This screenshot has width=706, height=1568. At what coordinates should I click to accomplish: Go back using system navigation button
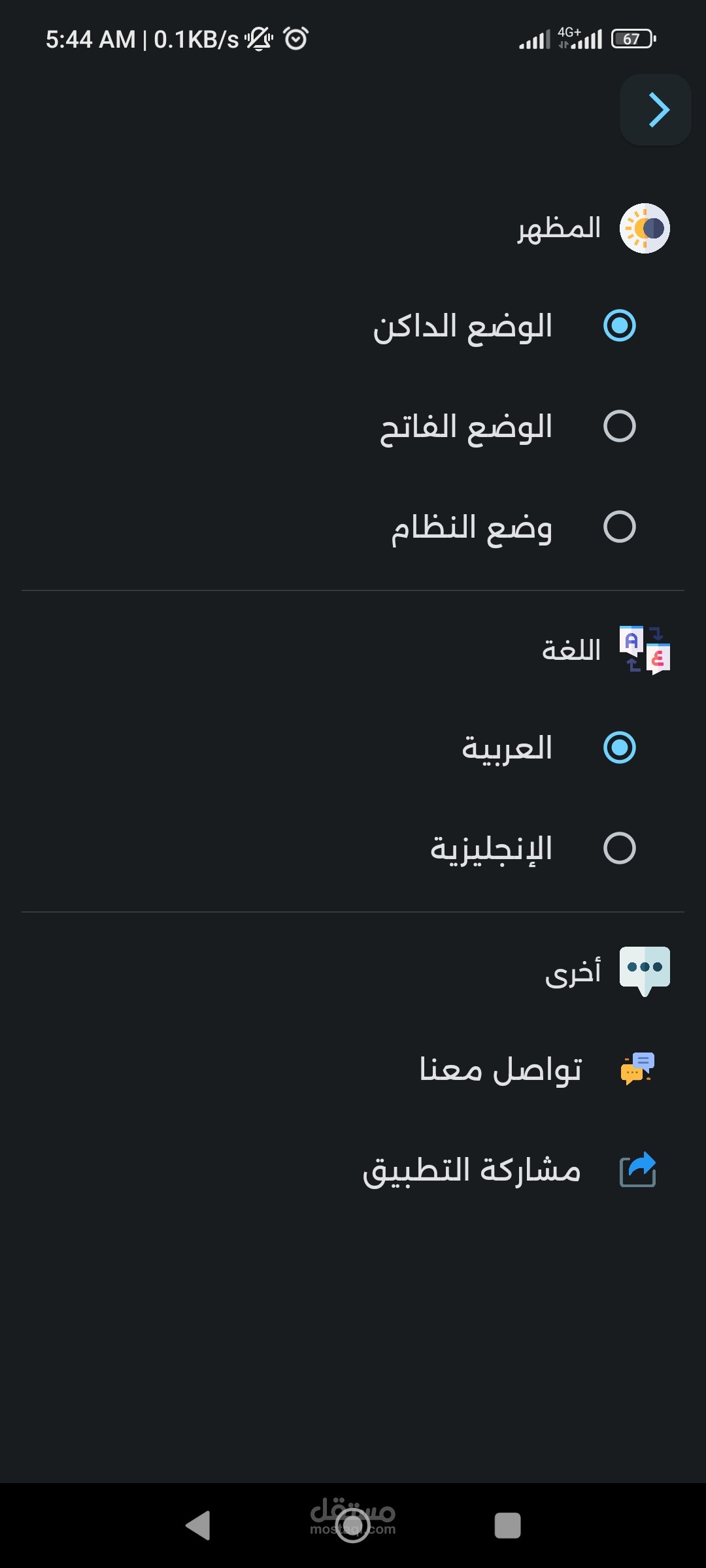point(198,1526)
